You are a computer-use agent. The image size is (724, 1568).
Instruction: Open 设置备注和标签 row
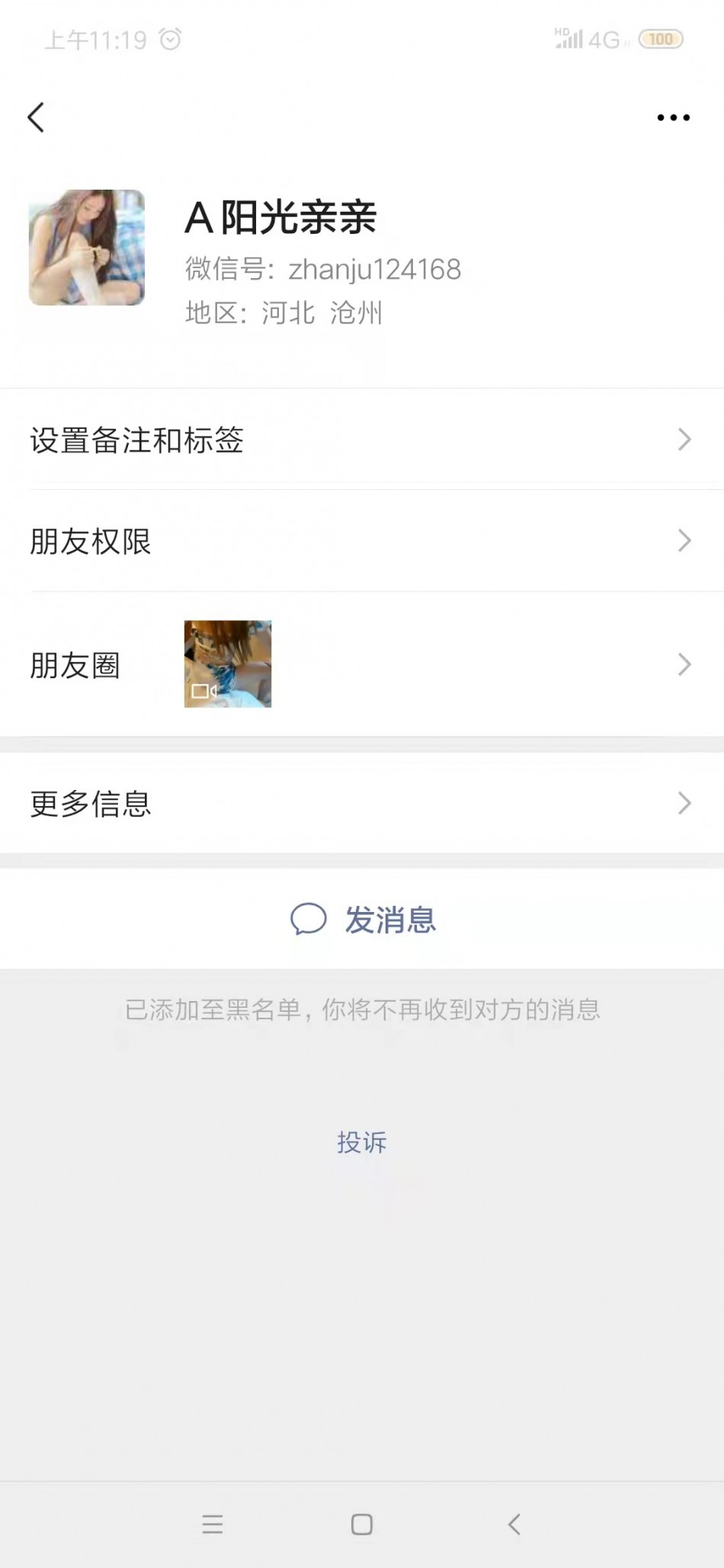click(x=362, y=440)
